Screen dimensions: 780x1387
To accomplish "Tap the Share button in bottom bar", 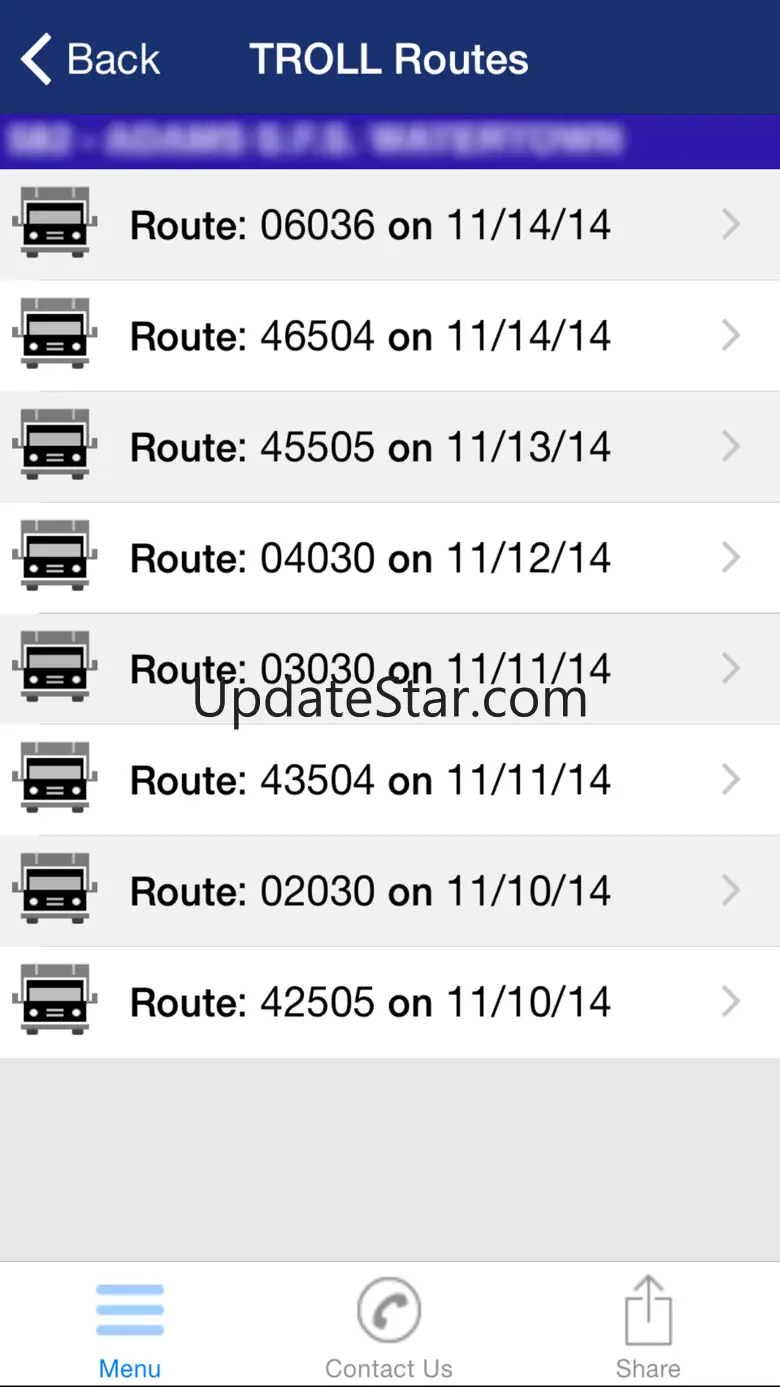I will (648, 1325).
